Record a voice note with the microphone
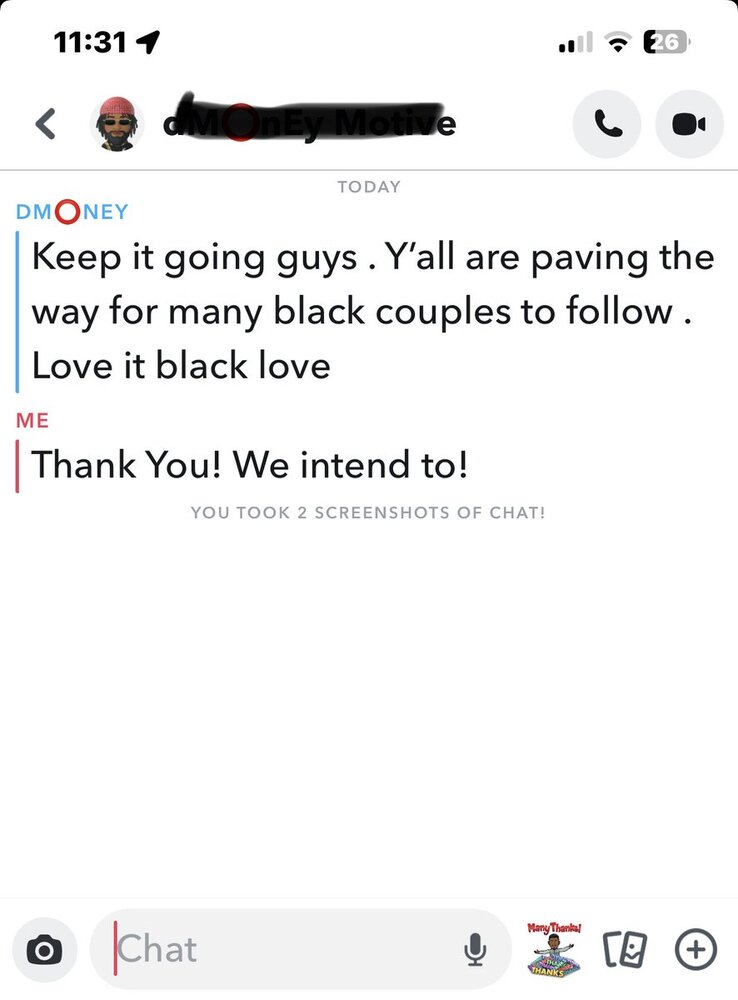This screenshot has width=738, height=1000. click(x=476, y=949)
